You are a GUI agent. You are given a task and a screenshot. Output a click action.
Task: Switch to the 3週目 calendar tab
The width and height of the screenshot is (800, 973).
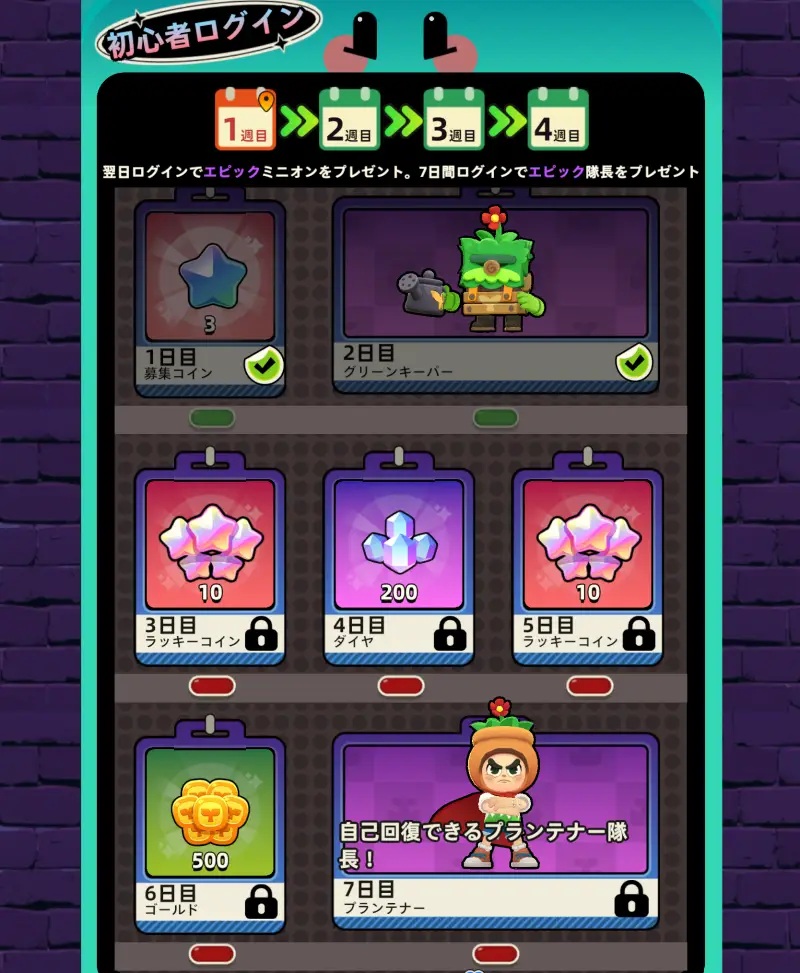click(x=454, y=119)
